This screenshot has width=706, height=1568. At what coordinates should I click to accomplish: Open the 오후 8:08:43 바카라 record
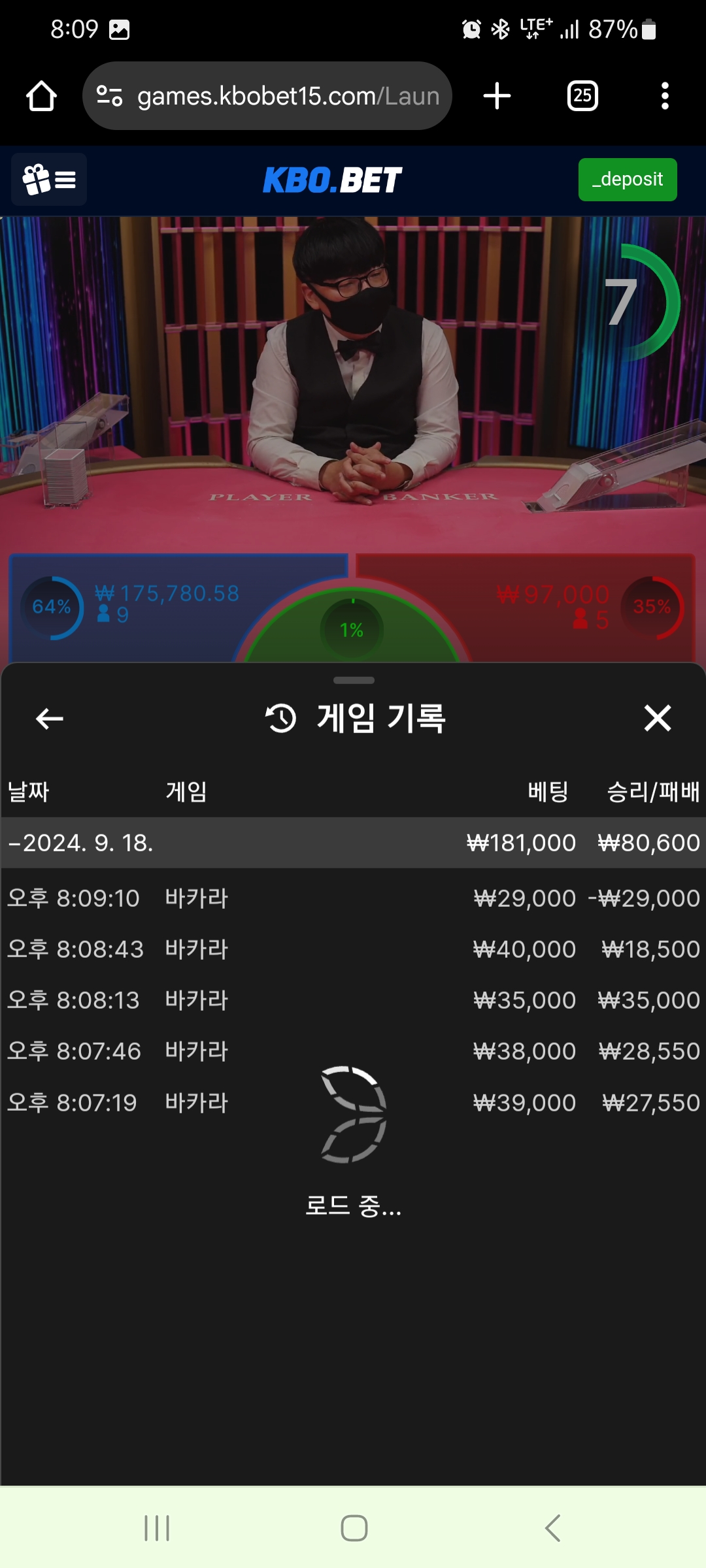click(353, 949)
